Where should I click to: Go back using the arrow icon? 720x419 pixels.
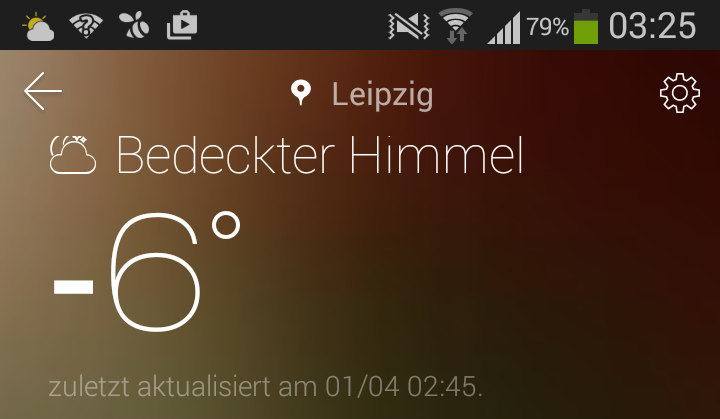point(43,92)
